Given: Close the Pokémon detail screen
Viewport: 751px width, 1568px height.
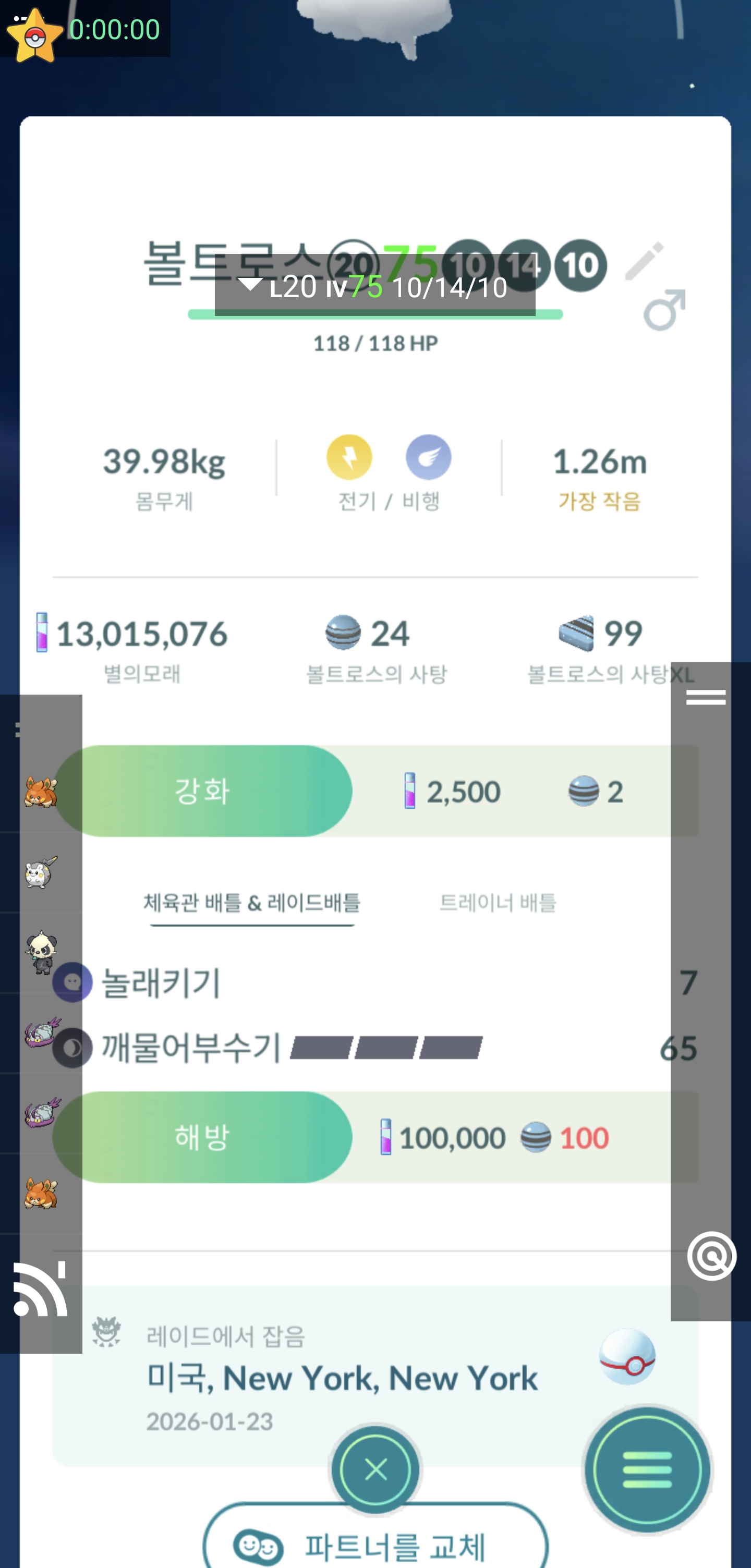Looking at the screenshot, I should [375, 1470].
